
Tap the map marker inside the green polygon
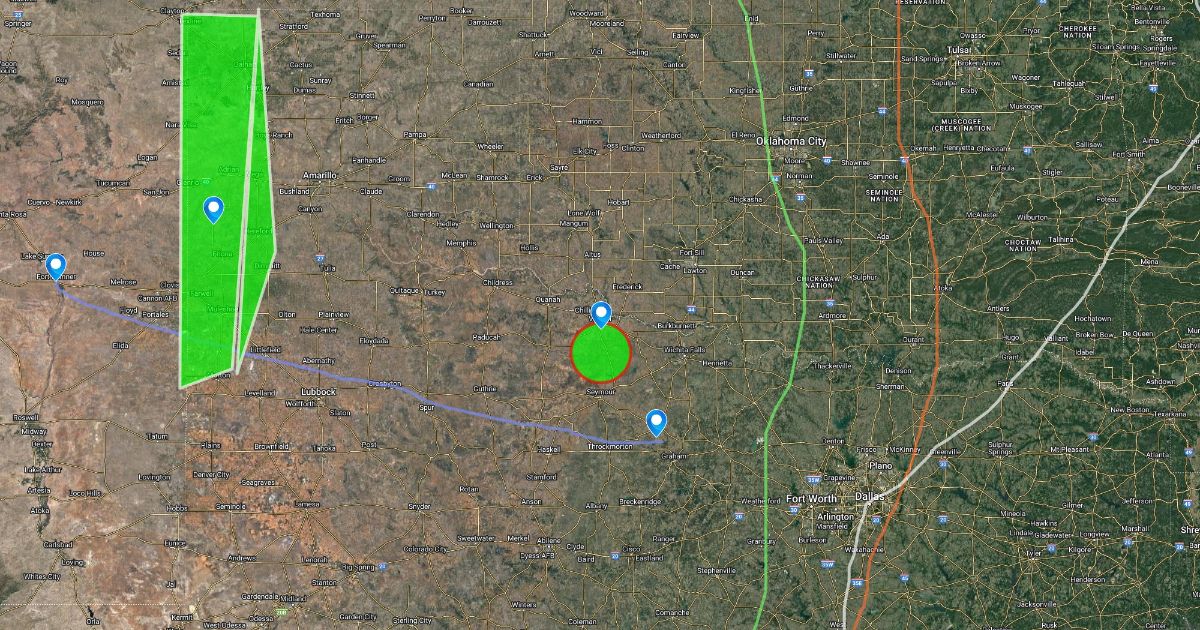click(213, 209)
